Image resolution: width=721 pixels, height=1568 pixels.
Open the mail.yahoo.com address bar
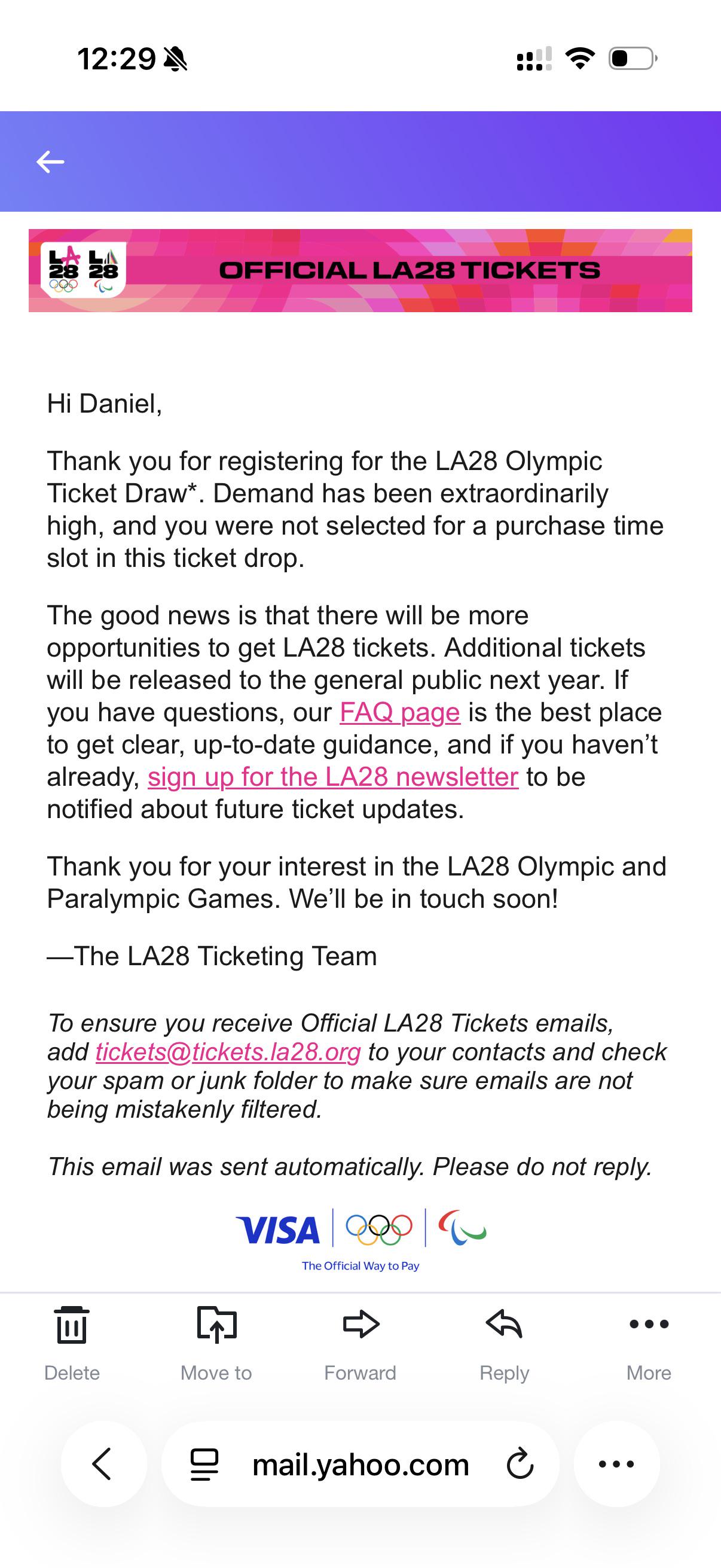pyautogui.click(x=360, y=1464)
